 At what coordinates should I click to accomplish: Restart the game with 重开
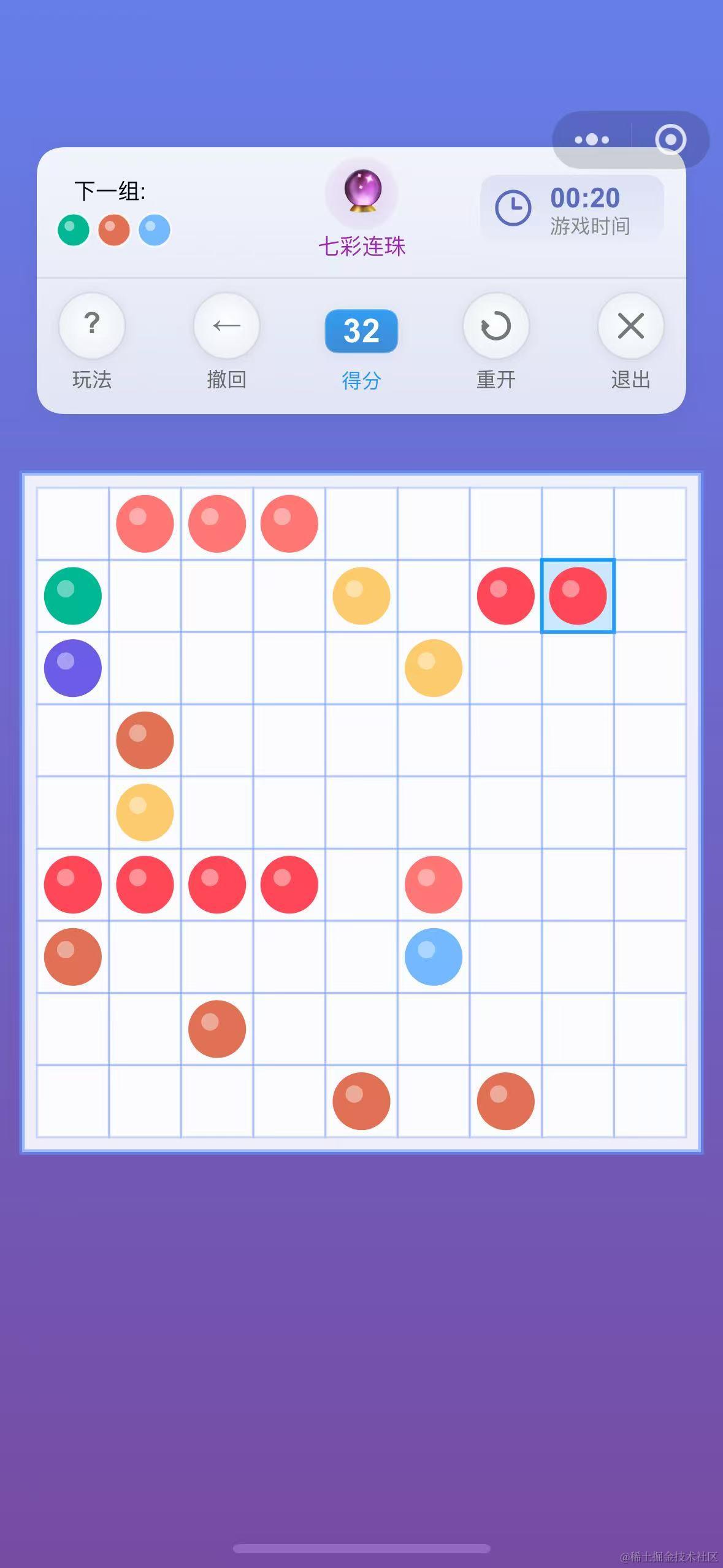pos(495,326)
